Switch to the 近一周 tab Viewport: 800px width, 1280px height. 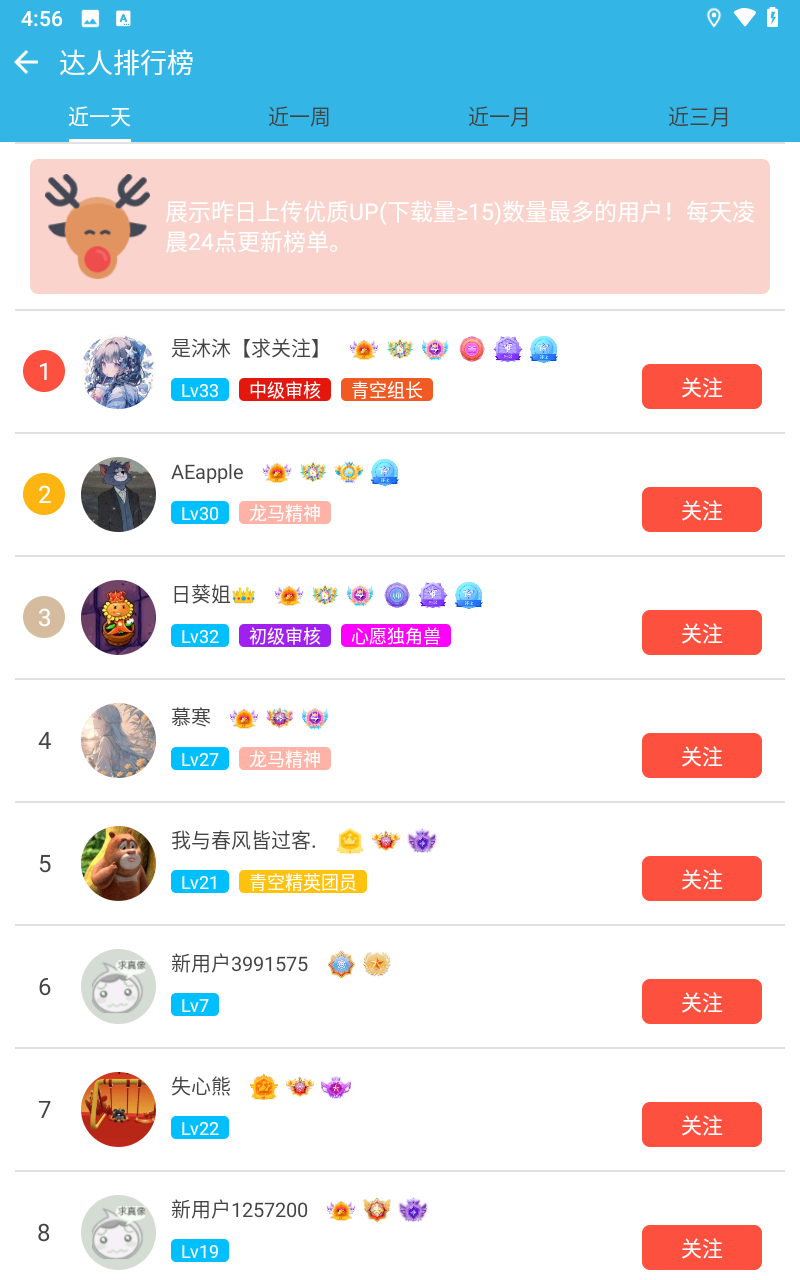(x=299, y=117)
